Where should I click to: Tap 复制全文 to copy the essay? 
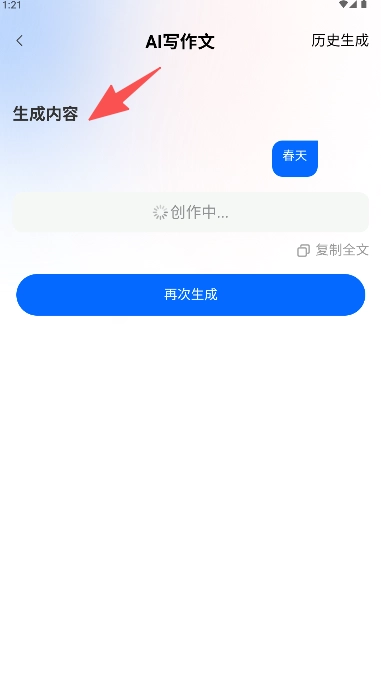tap(333, 250)
